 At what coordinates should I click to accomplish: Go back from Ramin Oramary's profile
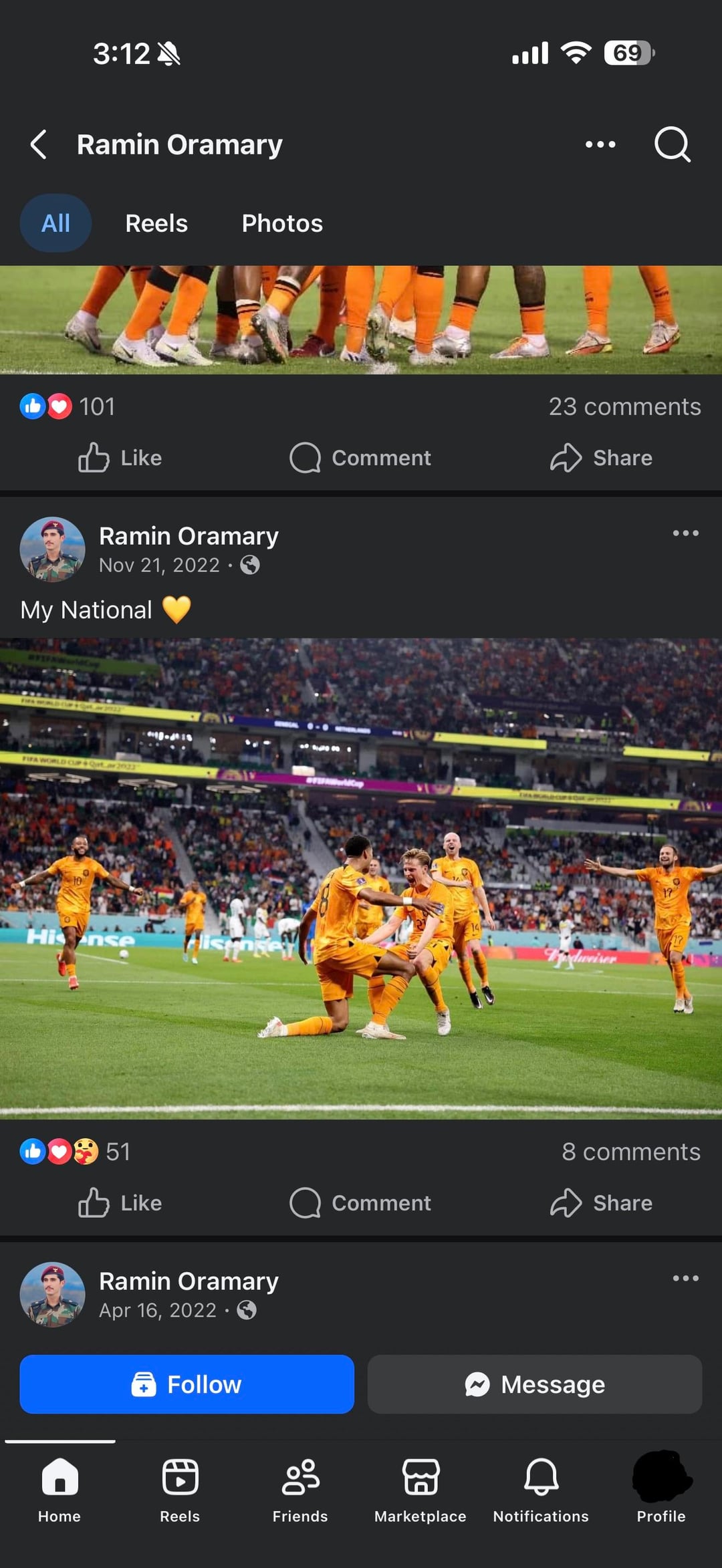pos(39,144)
